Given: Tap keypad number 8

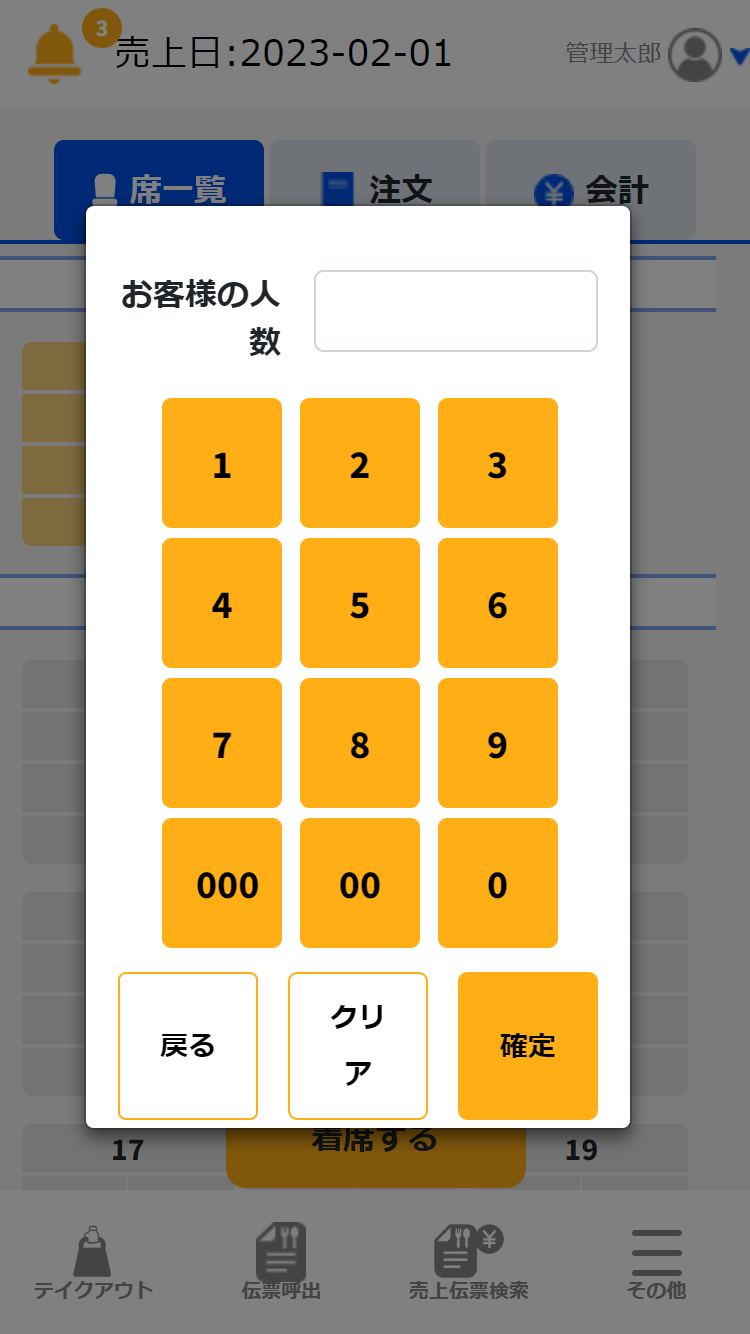Looking at the screenshot, I should pos(360,743).
